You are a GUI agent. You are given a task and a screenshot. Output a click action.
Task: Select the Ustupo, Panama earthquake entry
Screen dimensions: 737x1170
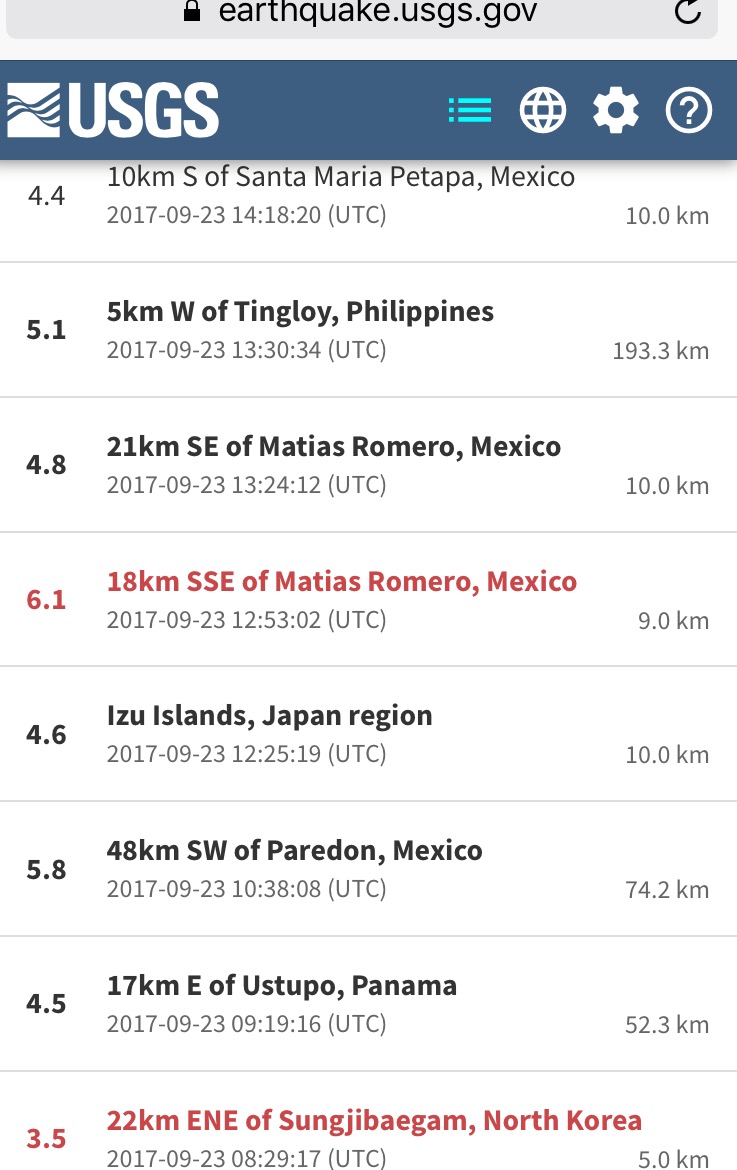[x=281, y=1003]
